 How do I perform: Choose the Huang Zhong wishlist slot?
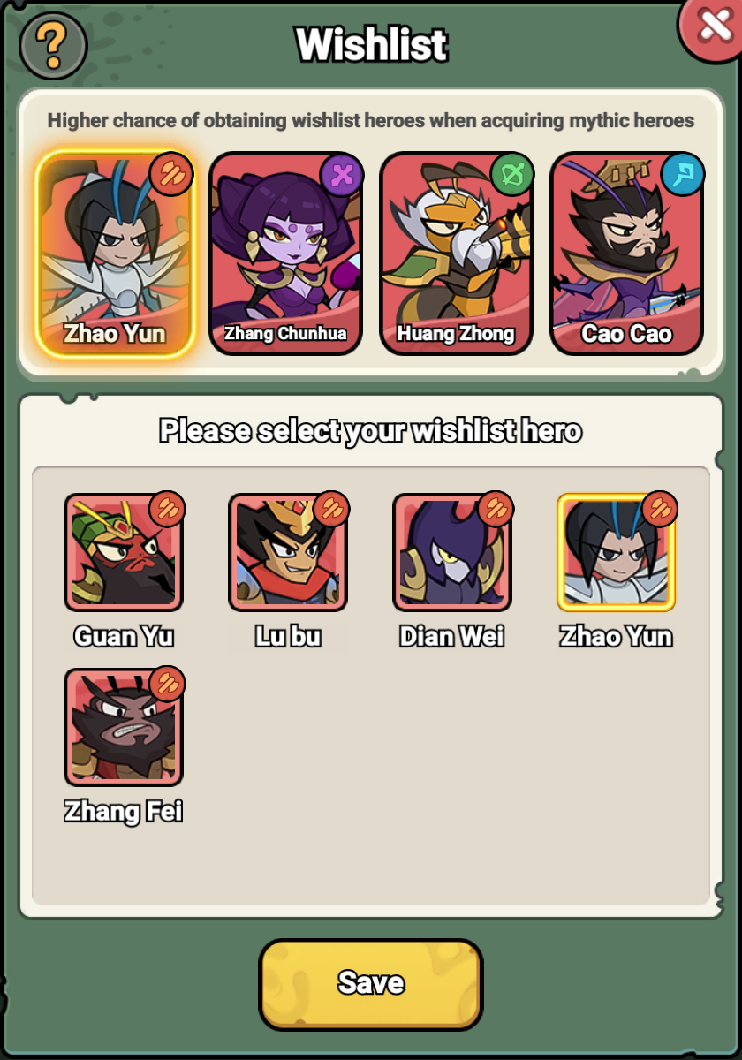455,255
